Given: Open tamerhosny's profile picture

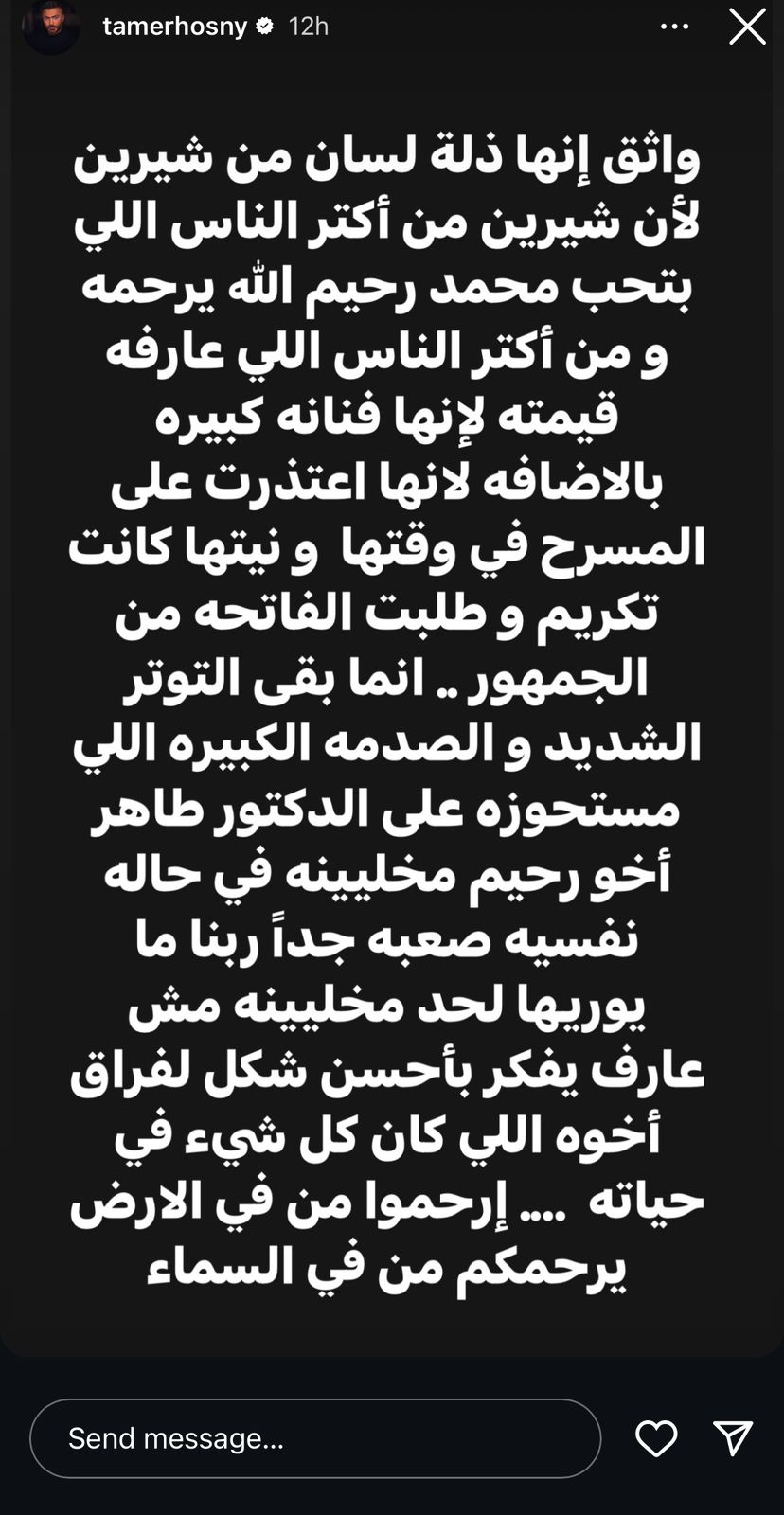Looking at the screenshot, I should [x=50, y=26].
